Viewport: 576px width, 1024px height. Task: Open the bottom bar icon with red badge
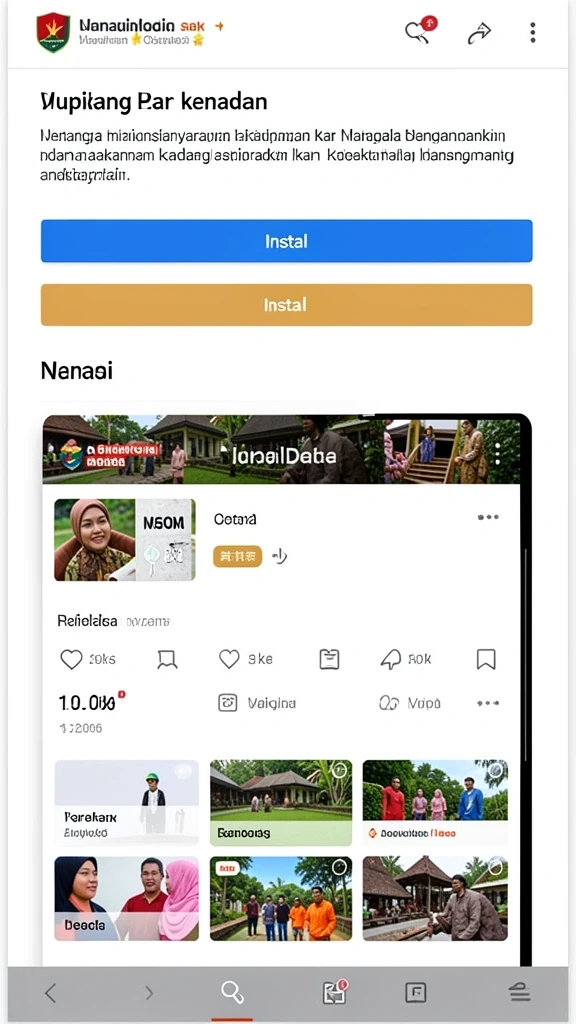click(335, 993)
